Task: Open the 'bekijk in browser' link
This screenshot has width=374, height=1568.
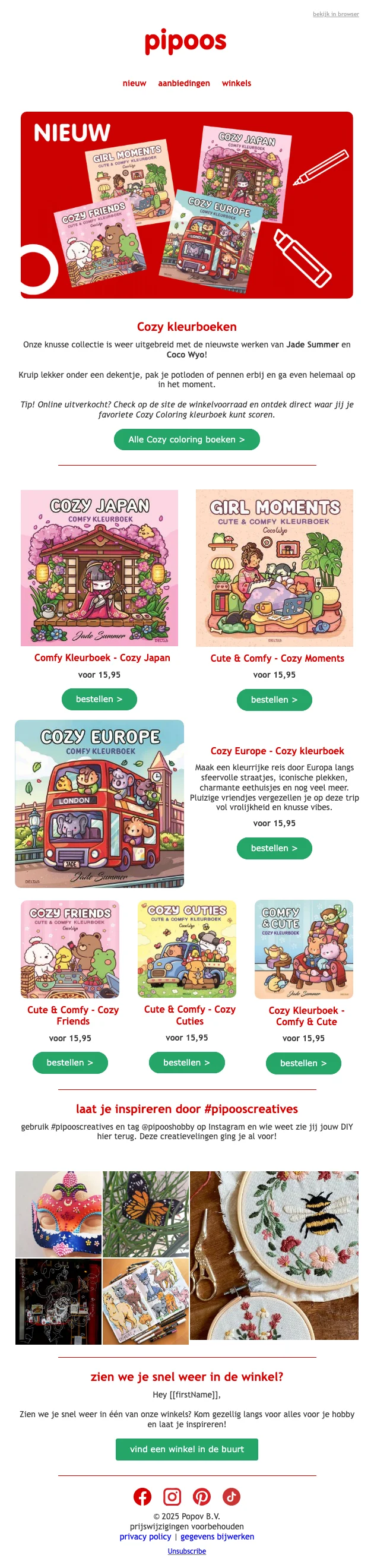Action: 335,14
